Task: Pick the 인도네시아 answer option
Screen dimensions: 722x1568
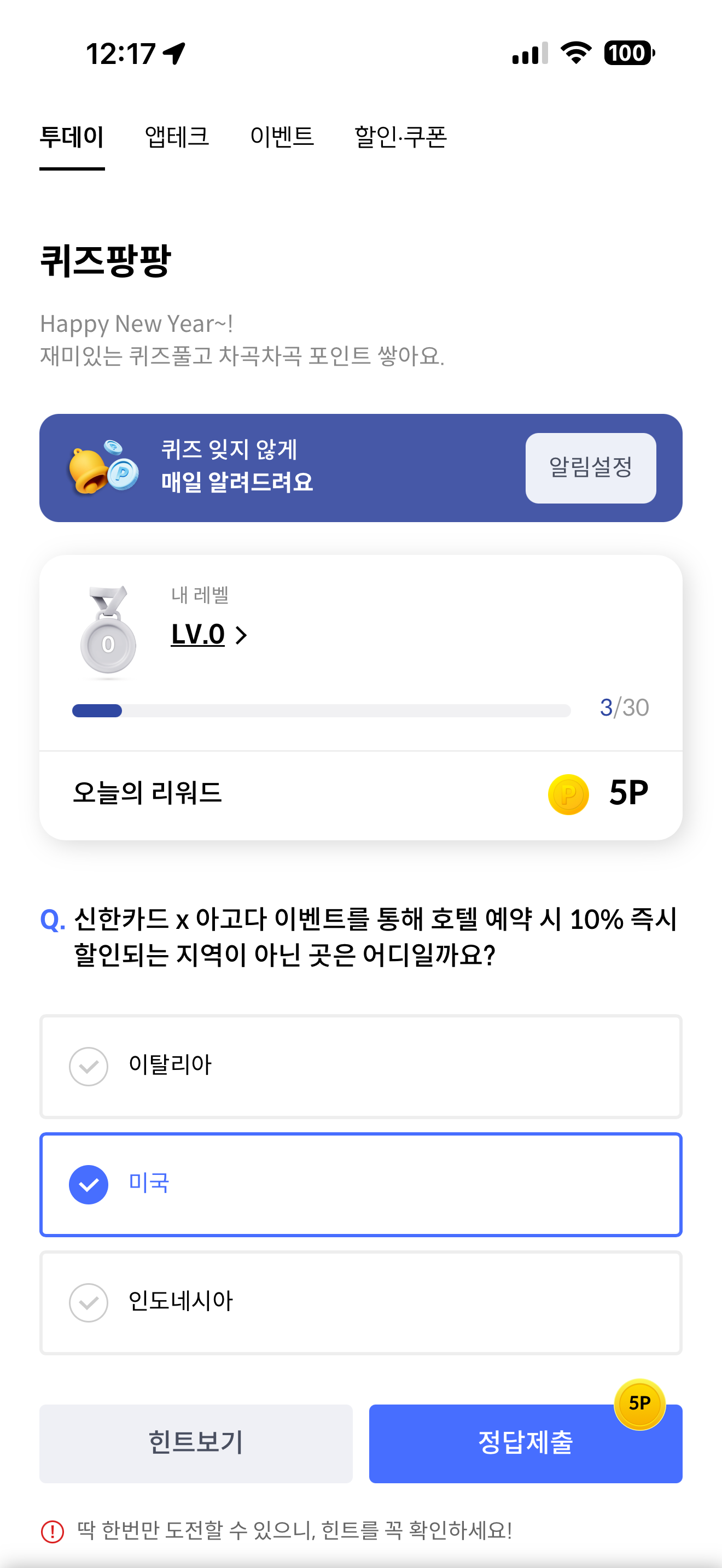Action: point(360,1302)
